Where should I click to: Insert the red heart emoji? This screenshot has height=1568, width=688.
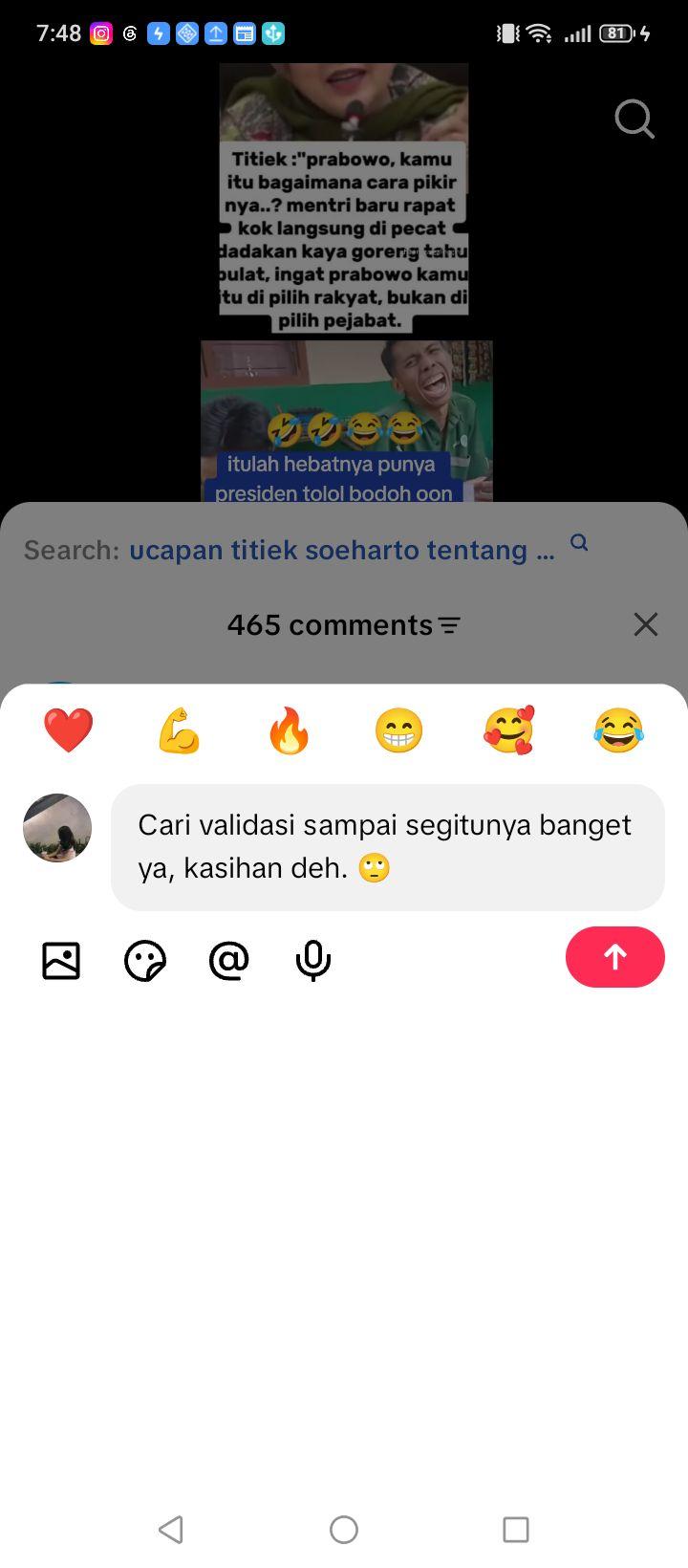tap(69, 730)
